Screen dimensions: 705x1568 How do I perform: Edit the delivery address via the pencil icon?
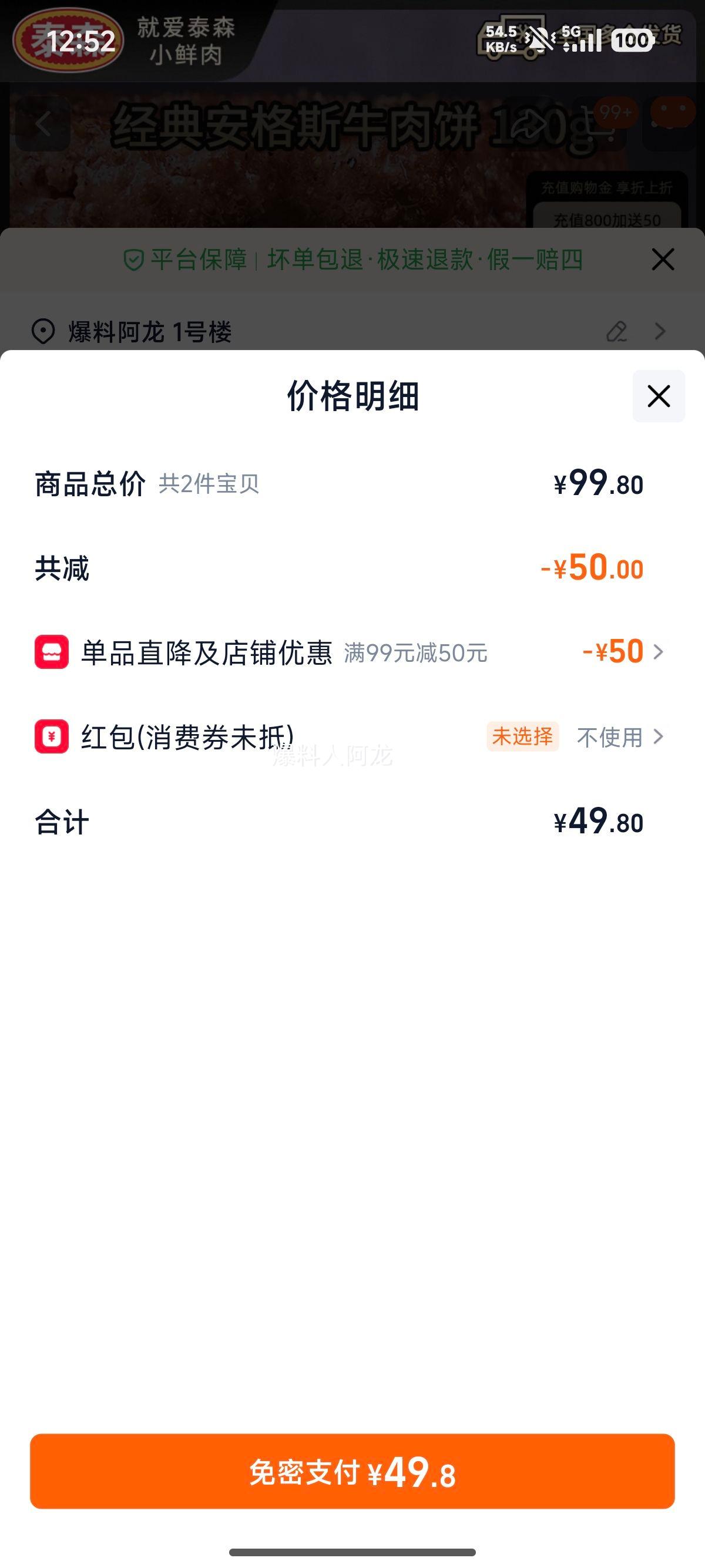[617, 332]
